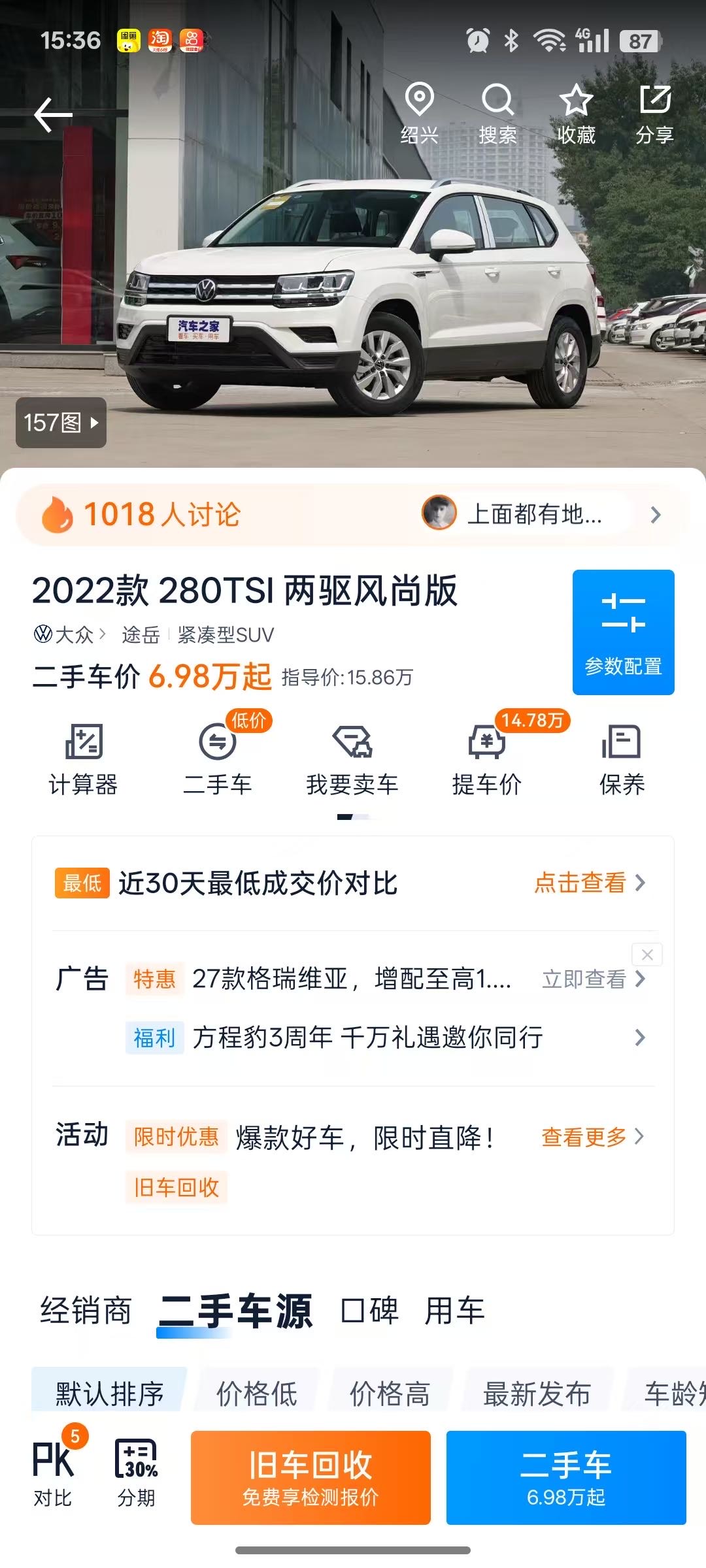Open the 搜索 search icon

coord(497,114)
